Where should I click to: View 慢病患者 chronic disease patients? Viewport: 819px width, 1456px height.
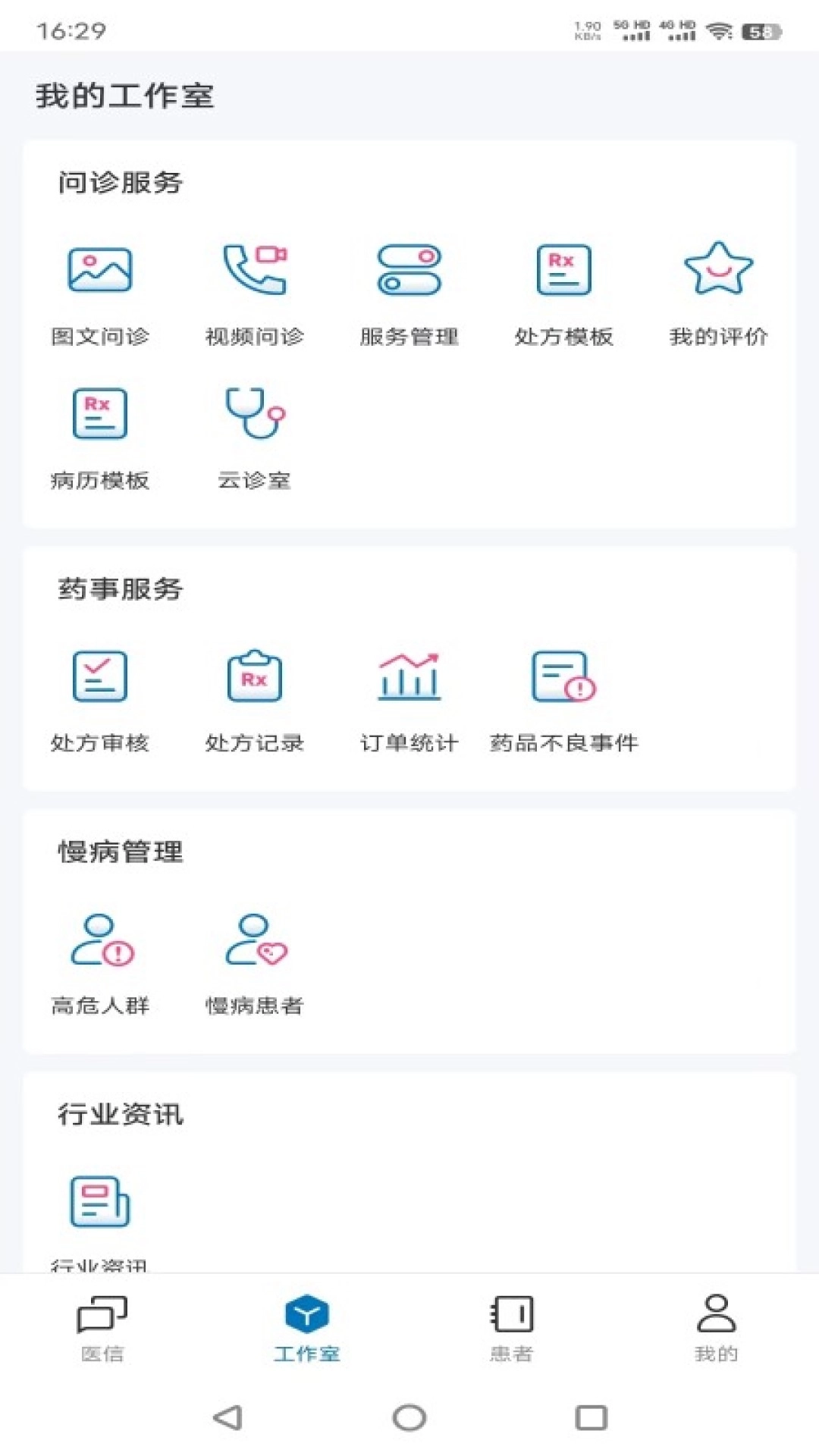(x=254, y=944)
